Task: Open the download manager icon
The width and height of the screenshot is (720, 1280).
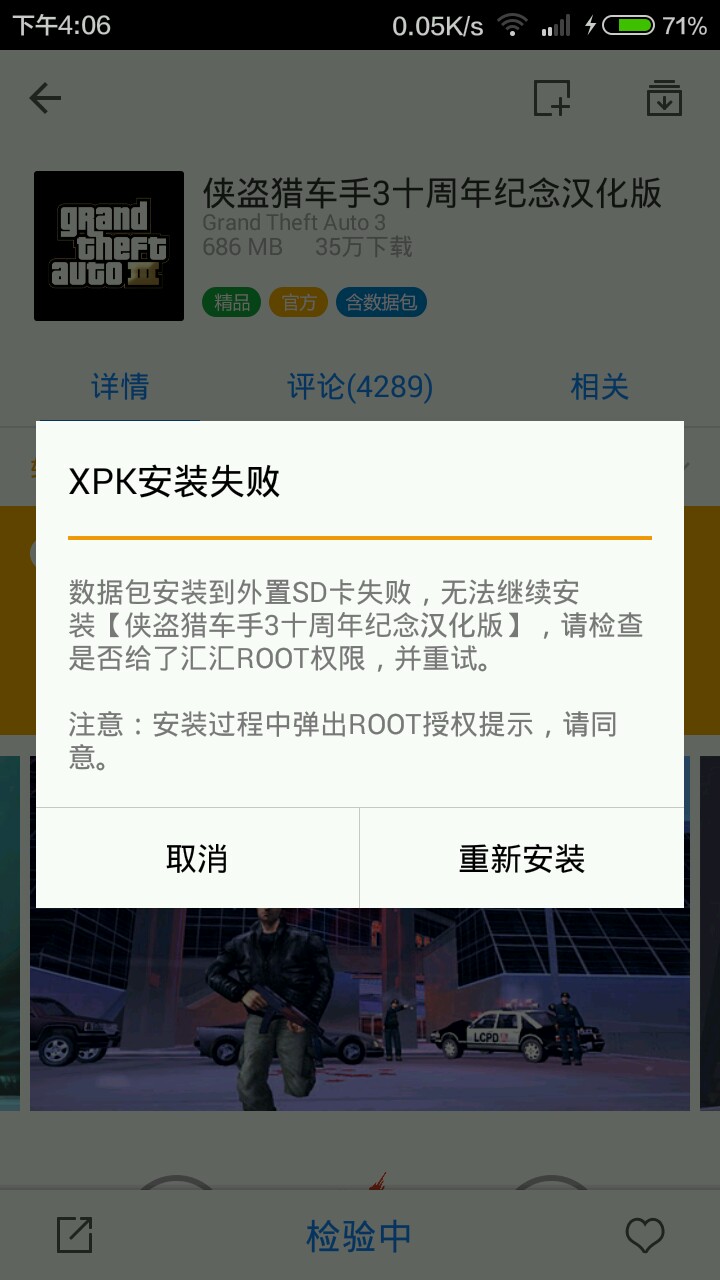Action: click(664, 98)
